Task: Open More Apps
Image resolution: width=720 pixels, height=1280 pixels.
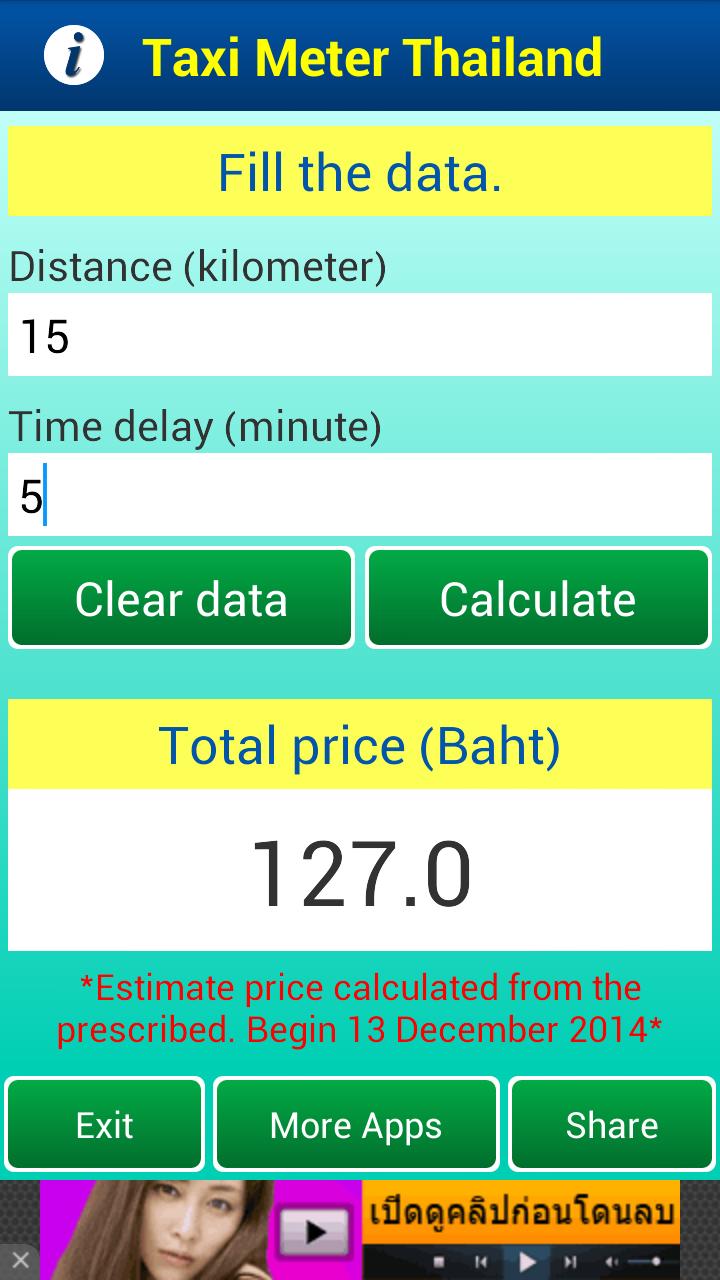Action: click(356, 1124)
